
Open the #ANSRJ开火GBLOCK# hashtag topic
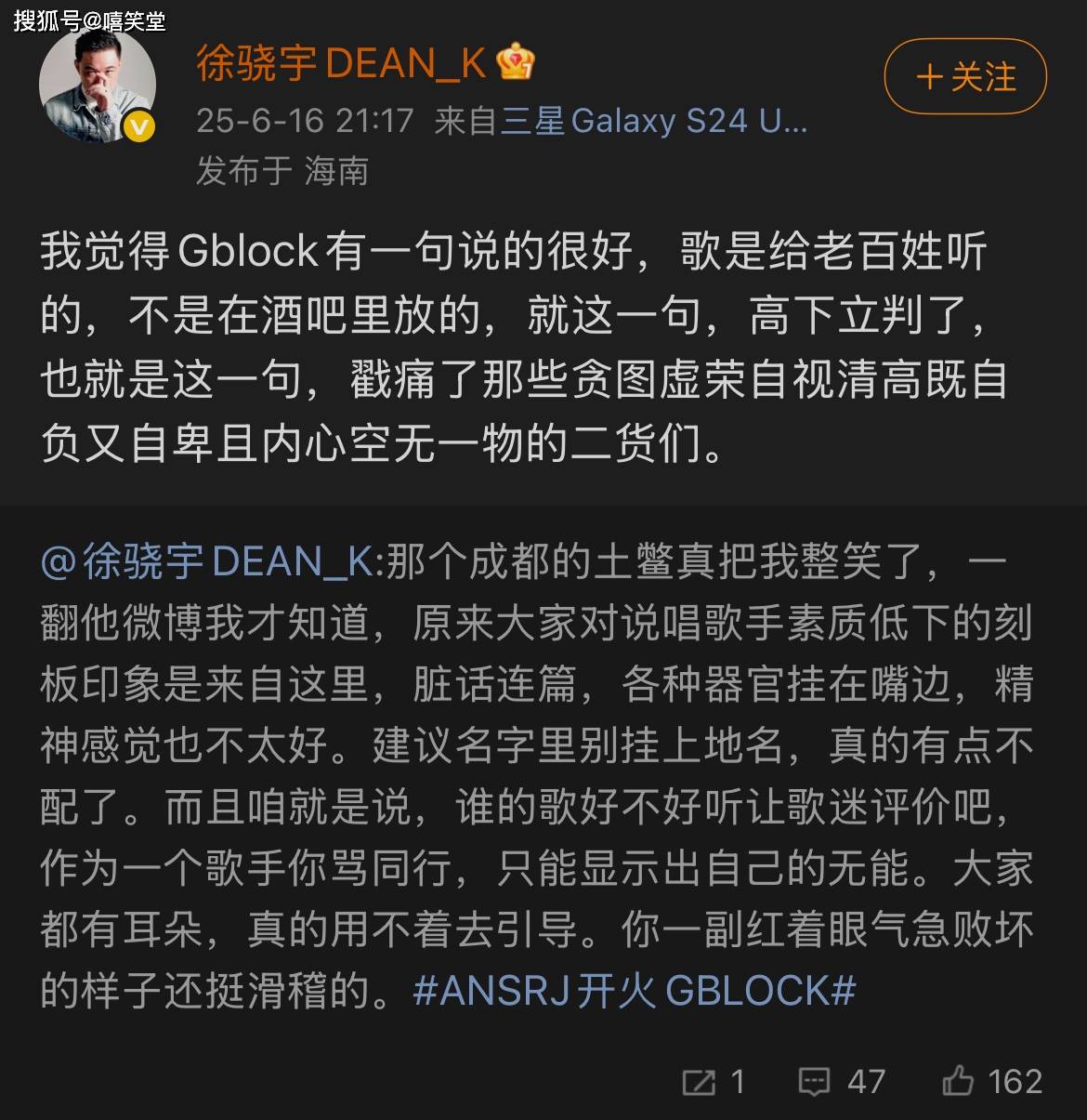point(634,992)
